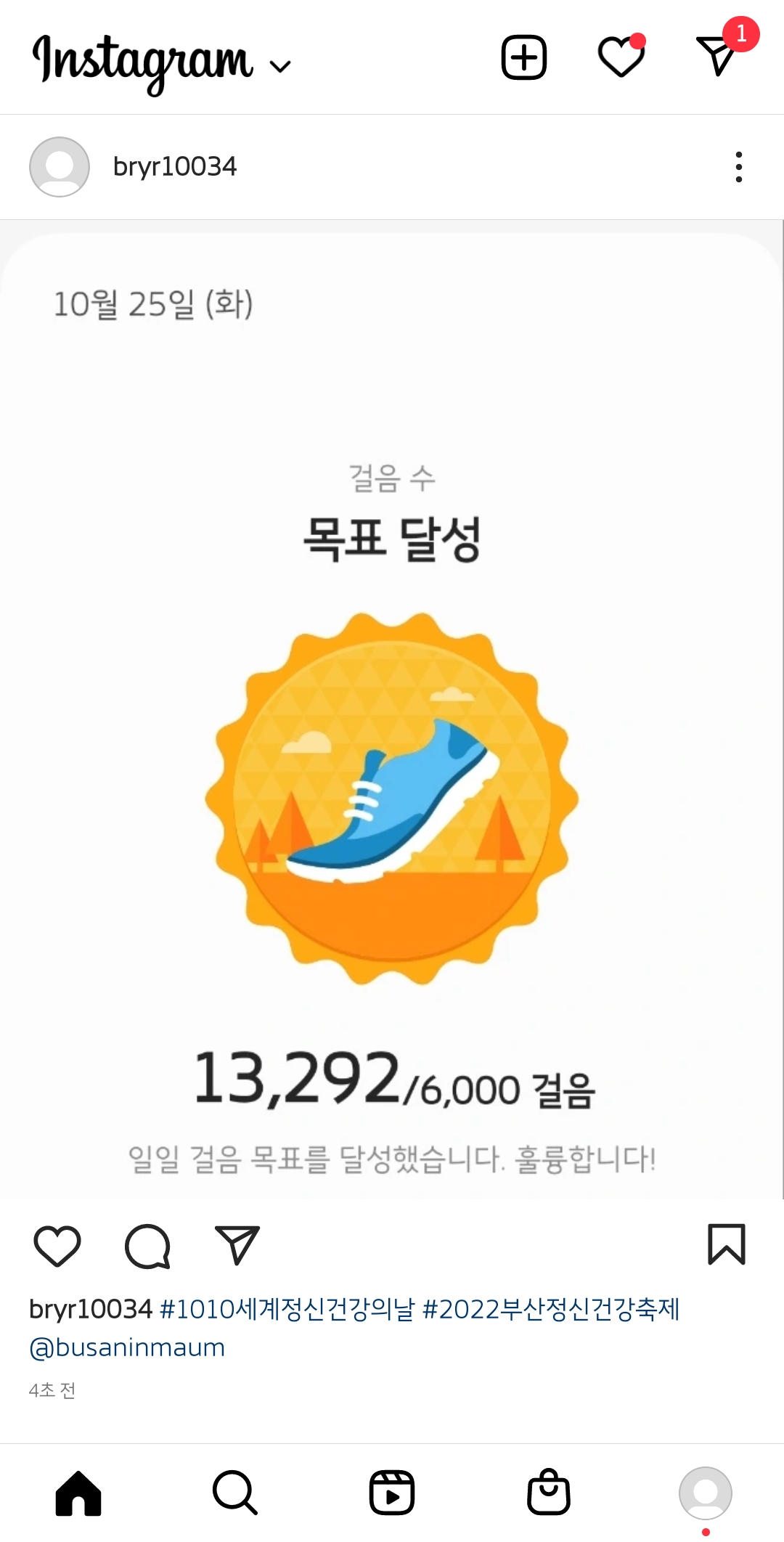Open the post's three-dot options menu

(x=738, y=167)
